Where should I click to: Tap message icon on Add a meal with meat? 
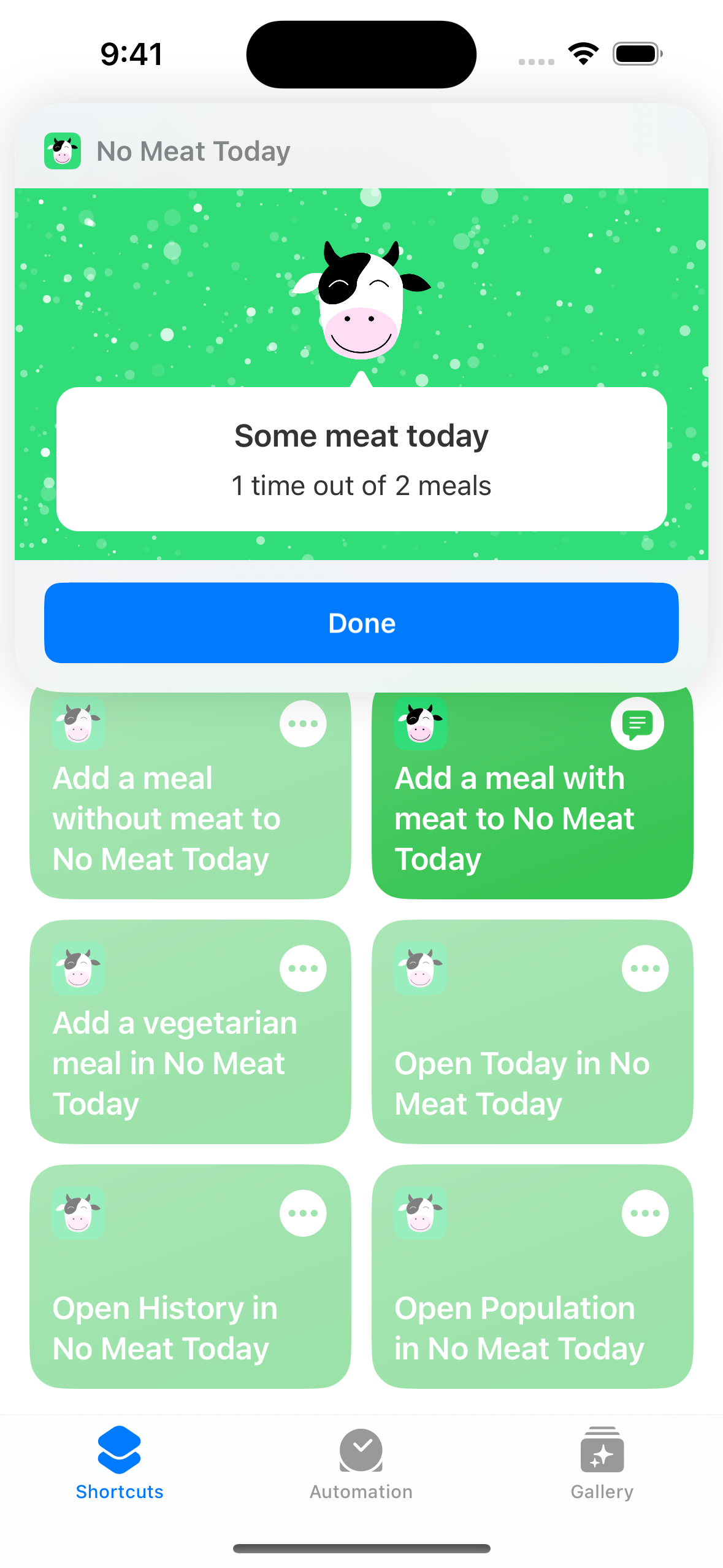coord(637,724)
